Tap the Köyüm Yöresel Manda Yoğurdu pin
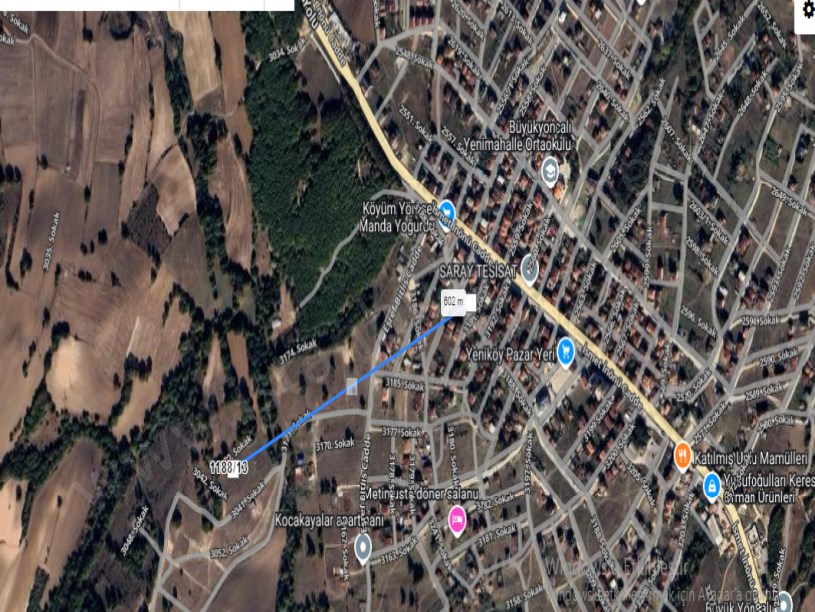Viewport: 815px width, 612px height. click(446, 211)
